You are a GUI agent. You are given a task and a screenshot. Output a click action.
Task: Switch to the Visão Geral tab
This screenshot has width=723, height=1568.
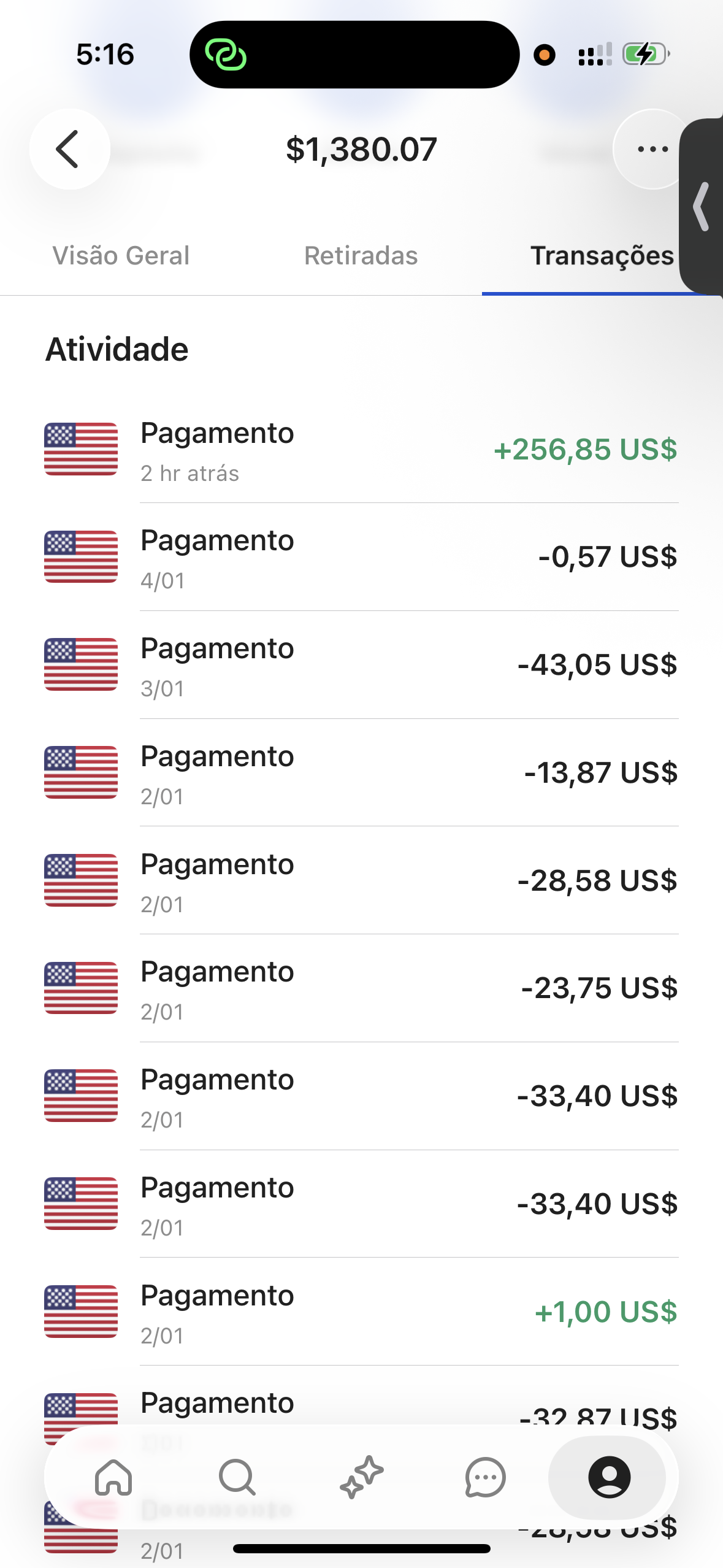click(x=121, y=256)
